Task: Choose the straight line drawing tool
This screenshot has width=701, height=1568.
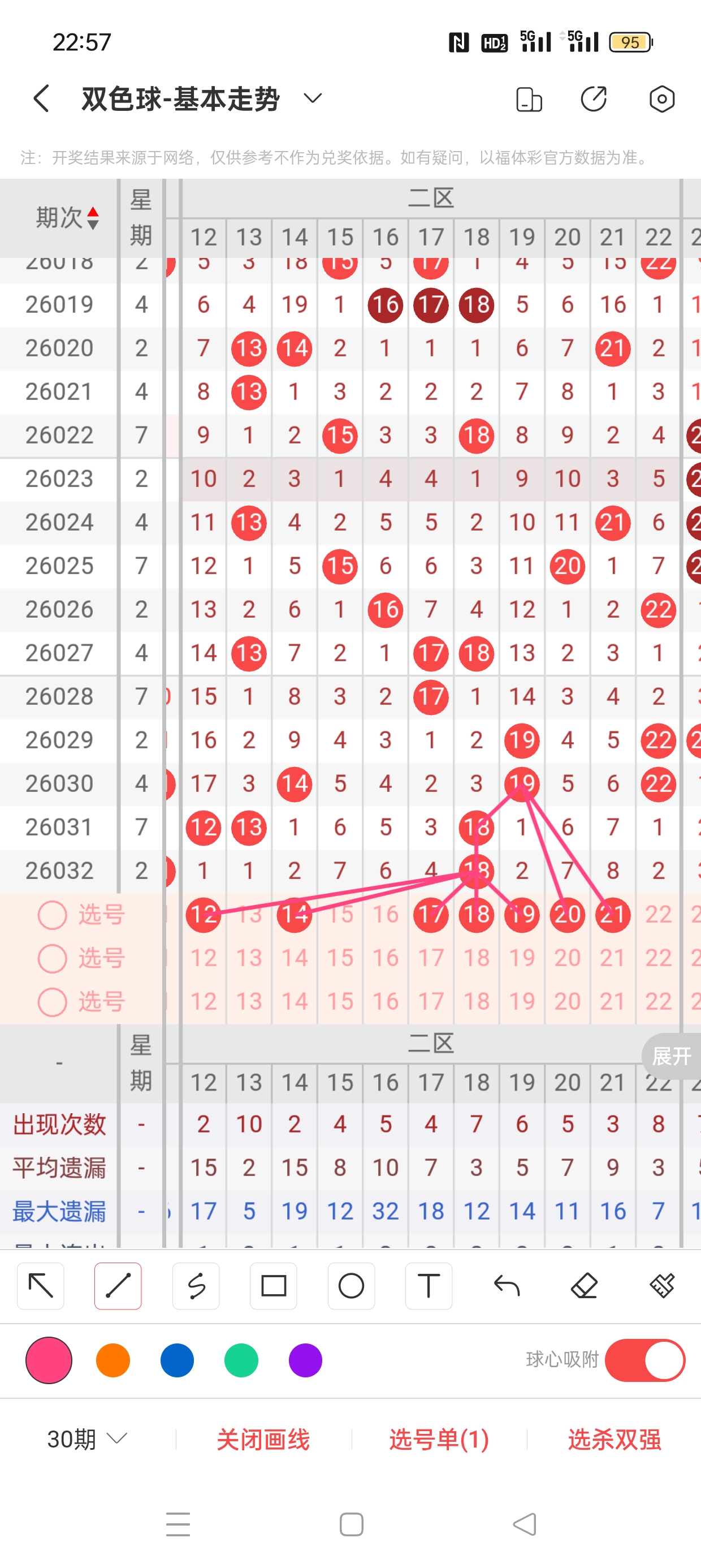Action: point(118,1286)
